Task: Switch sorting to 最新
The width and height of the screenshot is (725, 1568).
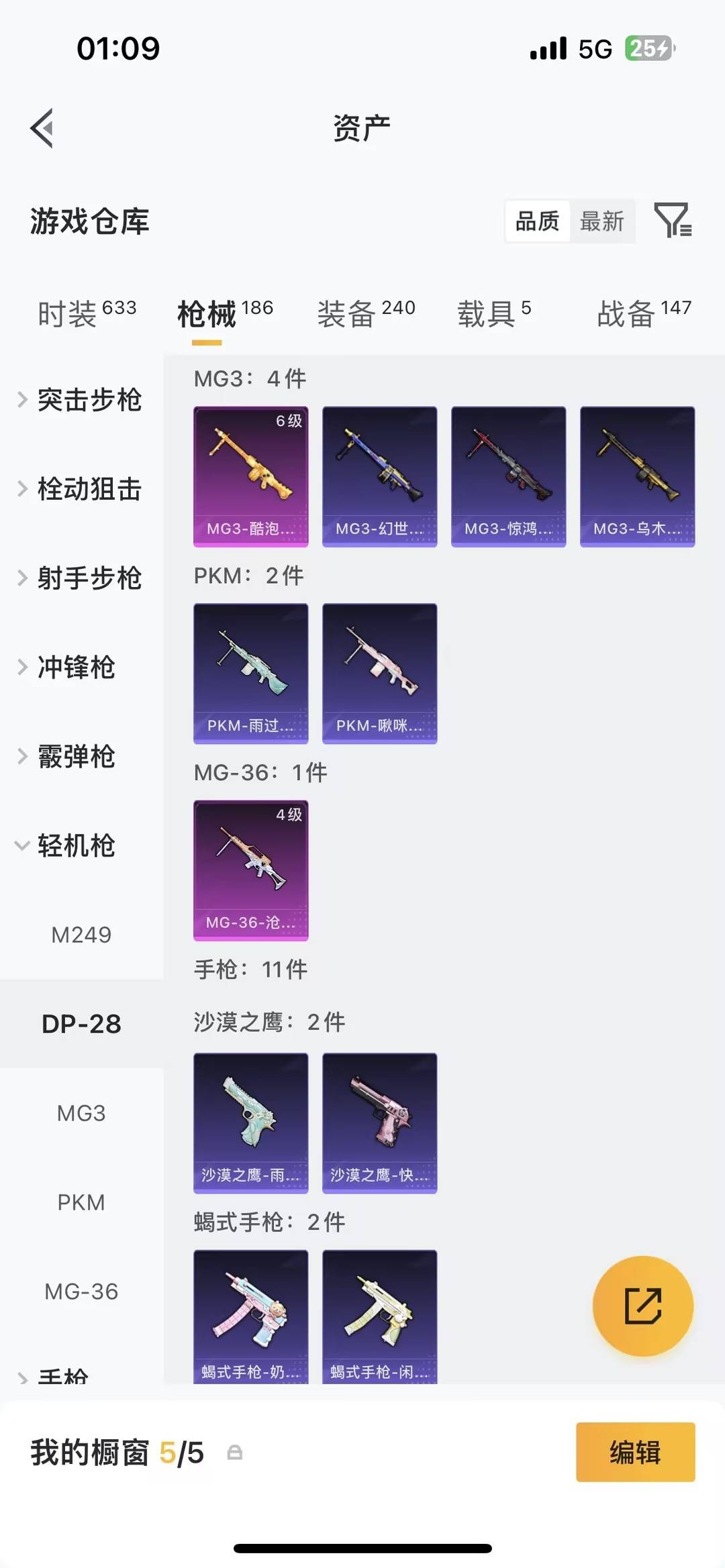Action: pyautogui.click(x=602, y=221)
